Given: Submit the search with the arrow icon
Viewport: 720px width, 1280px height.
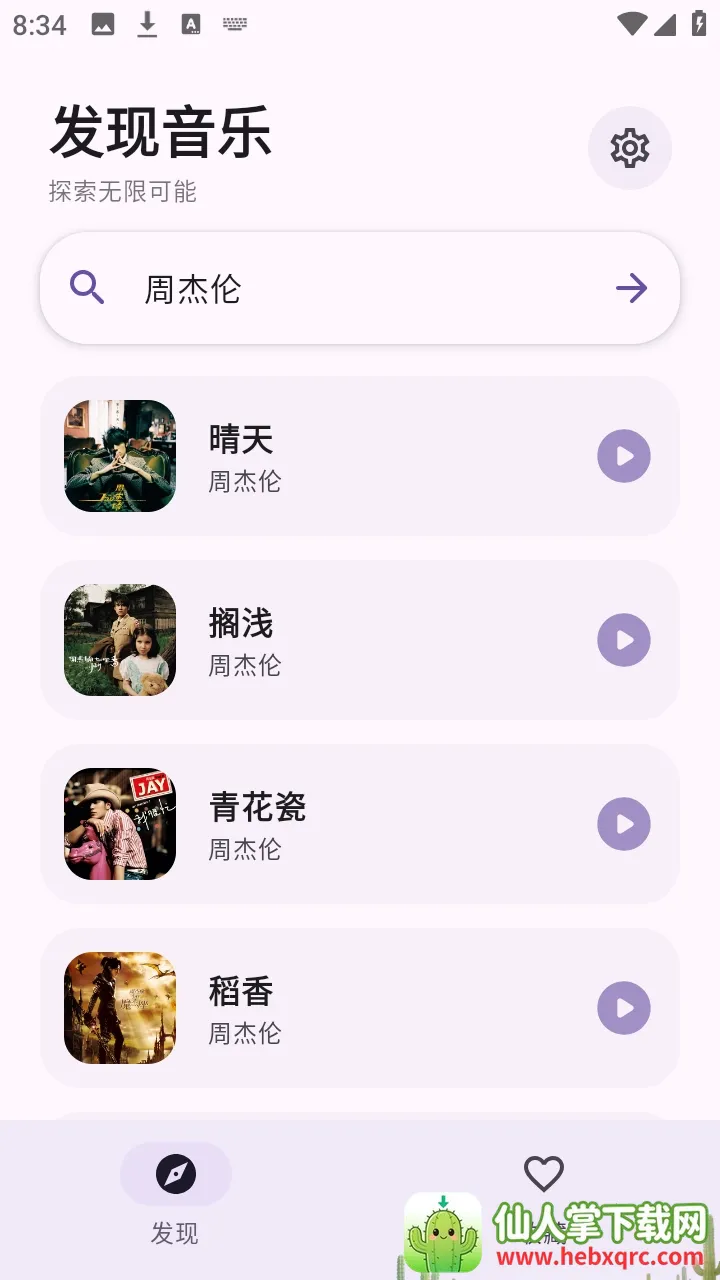Looking at the screenshot, I should tap(631, 289).
